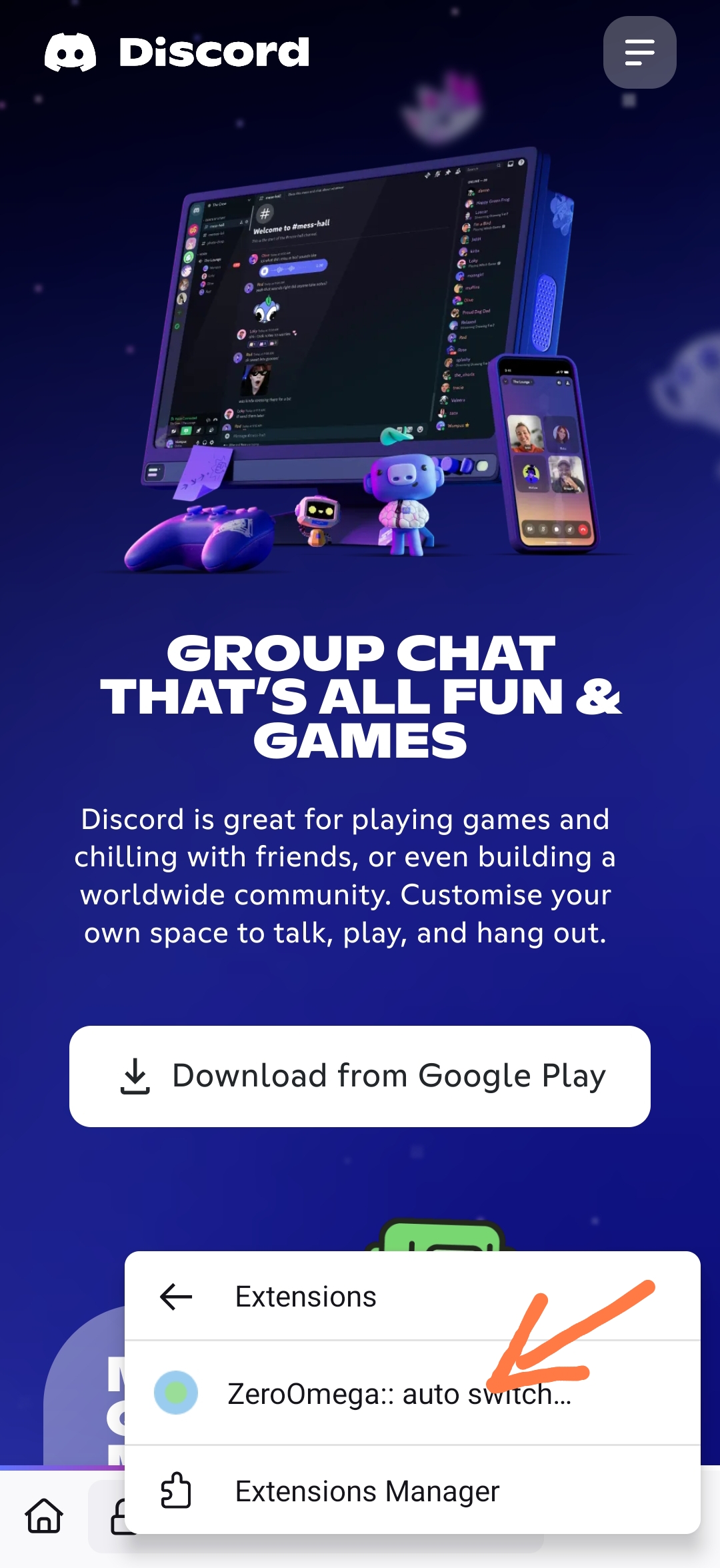Tap the browser home icon

coord(44,1515)
